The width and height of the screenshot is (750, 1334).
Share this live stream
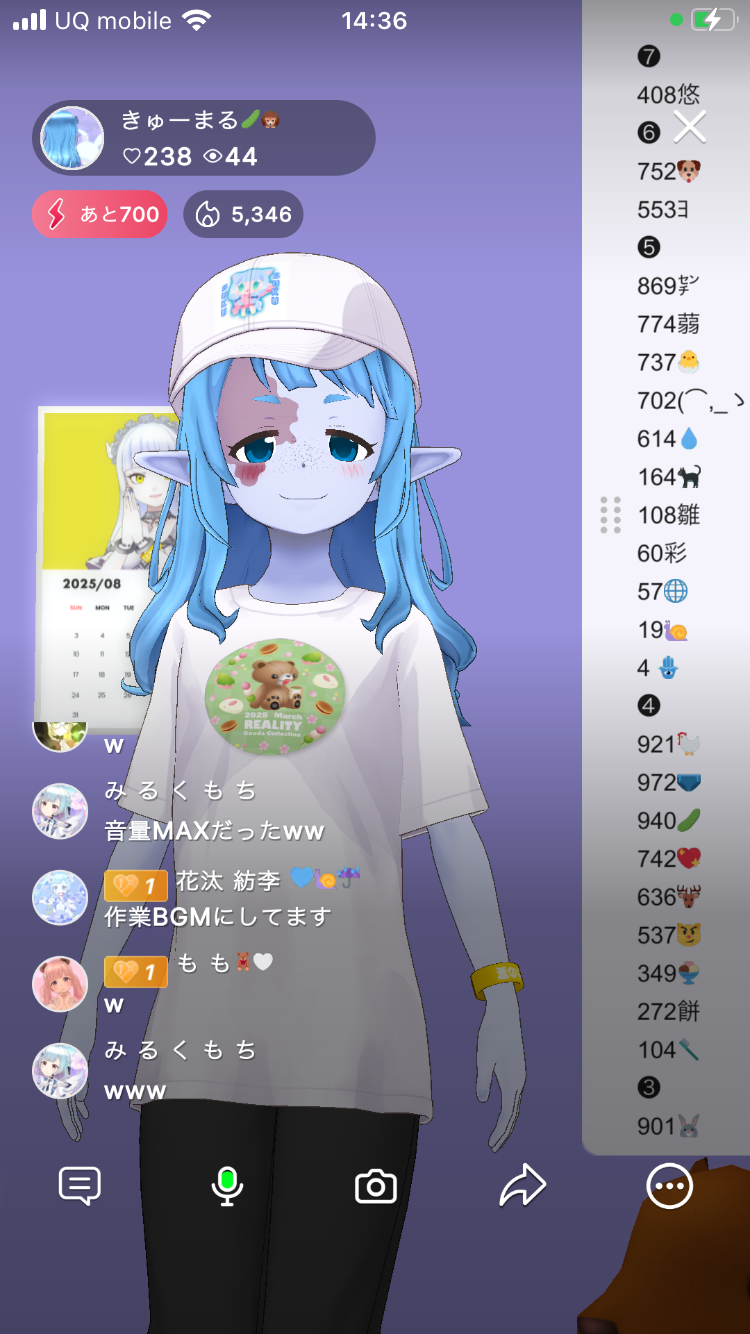(x=522, y=1187)
